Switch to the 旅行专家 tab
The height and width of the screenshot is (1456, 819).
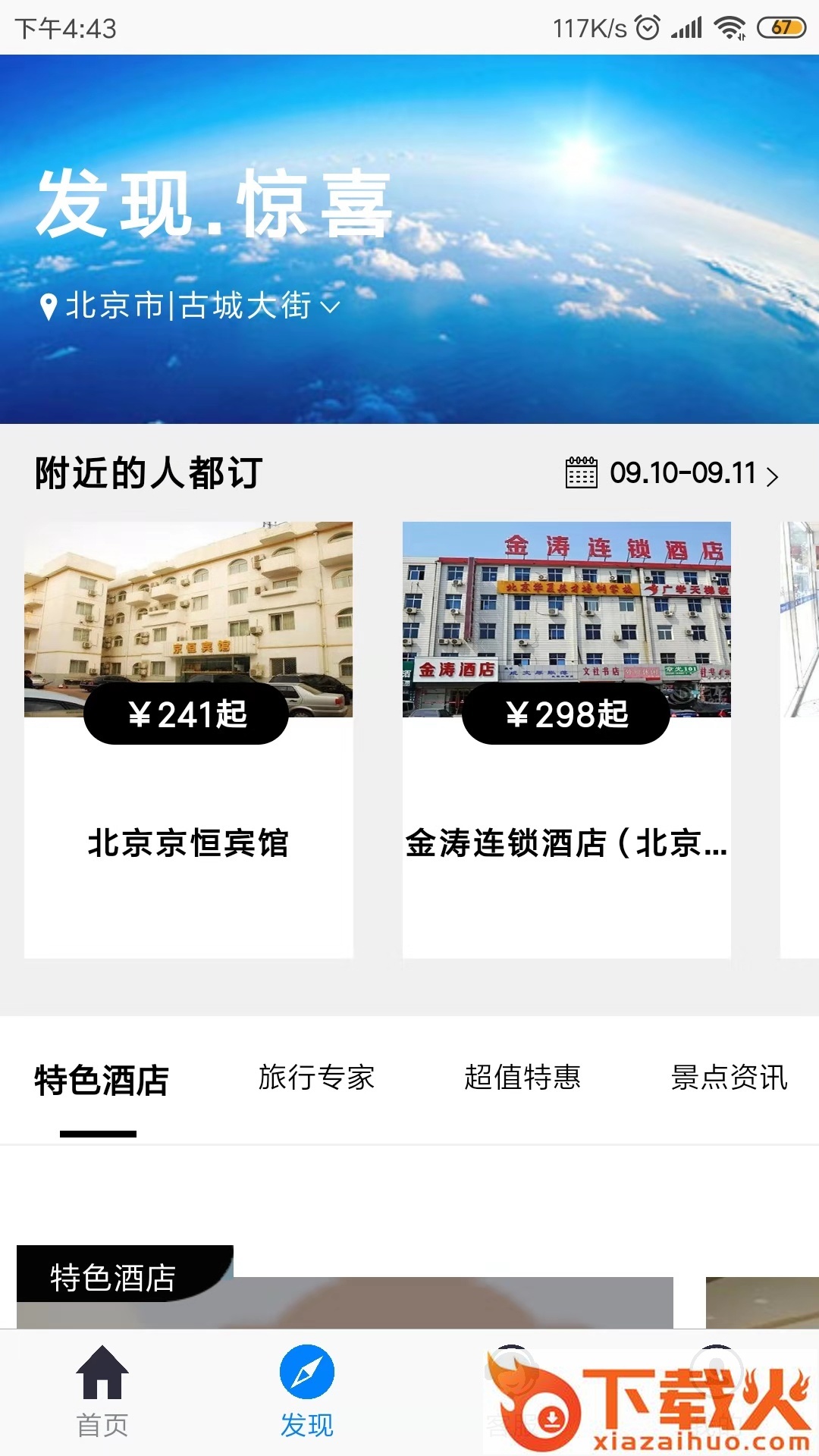(x=316, y=1078)
